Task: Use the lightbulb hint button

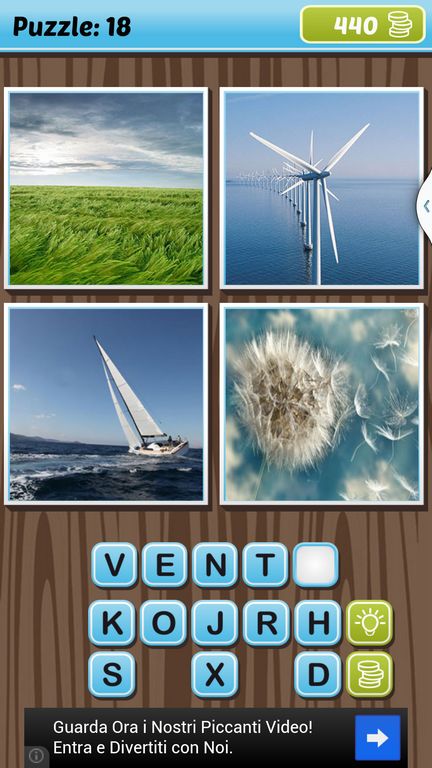Action: tap(370, 623)
